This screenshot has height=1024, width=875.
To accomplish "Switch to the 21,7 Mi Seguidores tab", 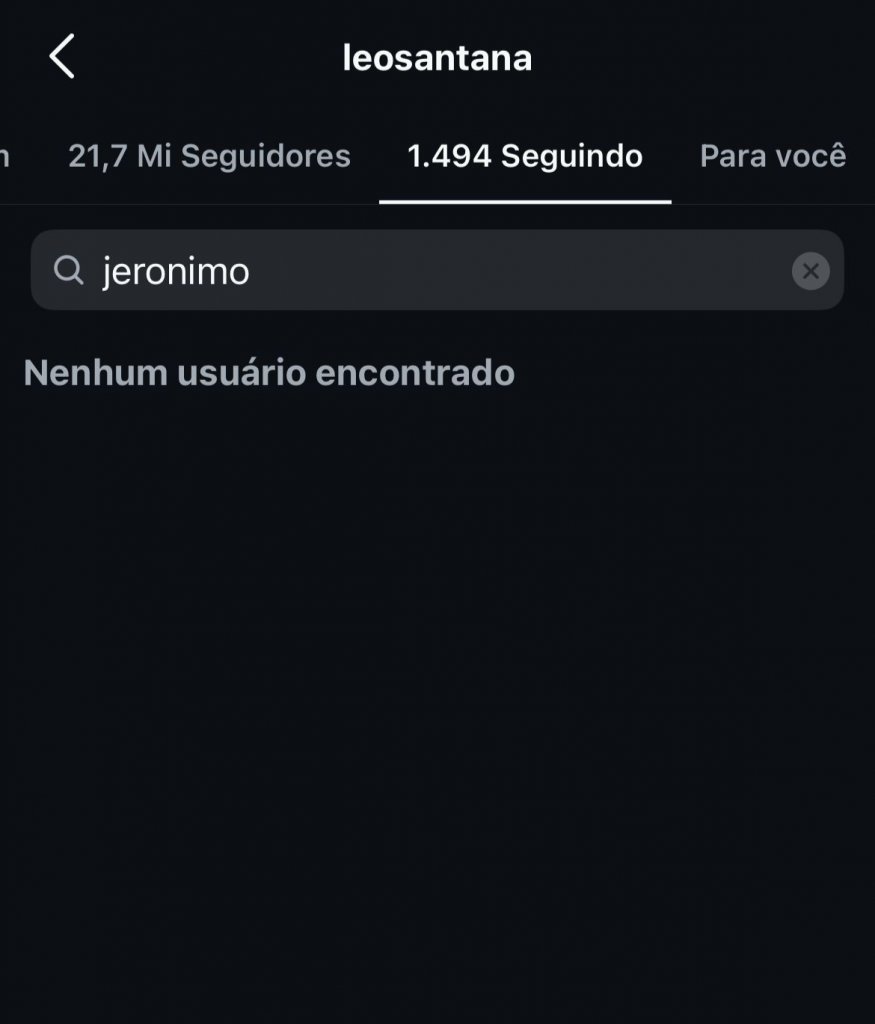I will click(x=209, y=156).
